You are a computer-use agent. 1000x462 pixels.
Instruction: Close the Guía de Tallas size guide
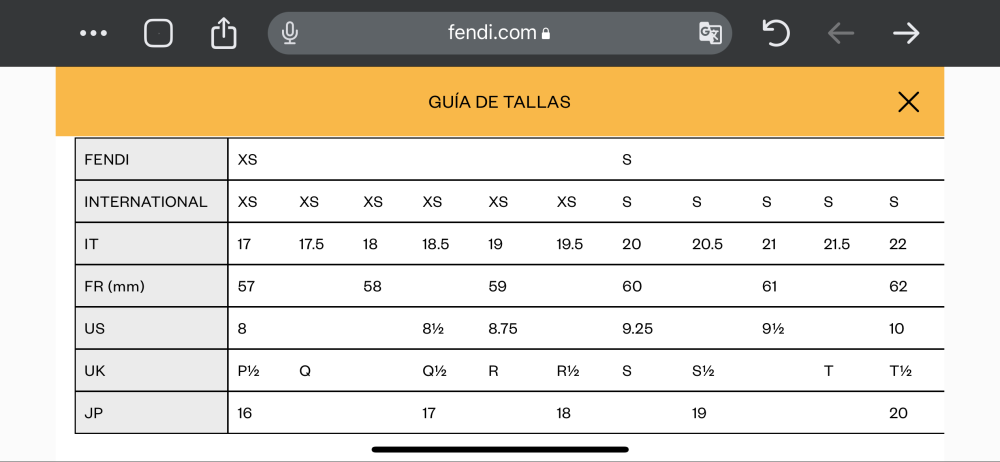click(x=908, y=102)
